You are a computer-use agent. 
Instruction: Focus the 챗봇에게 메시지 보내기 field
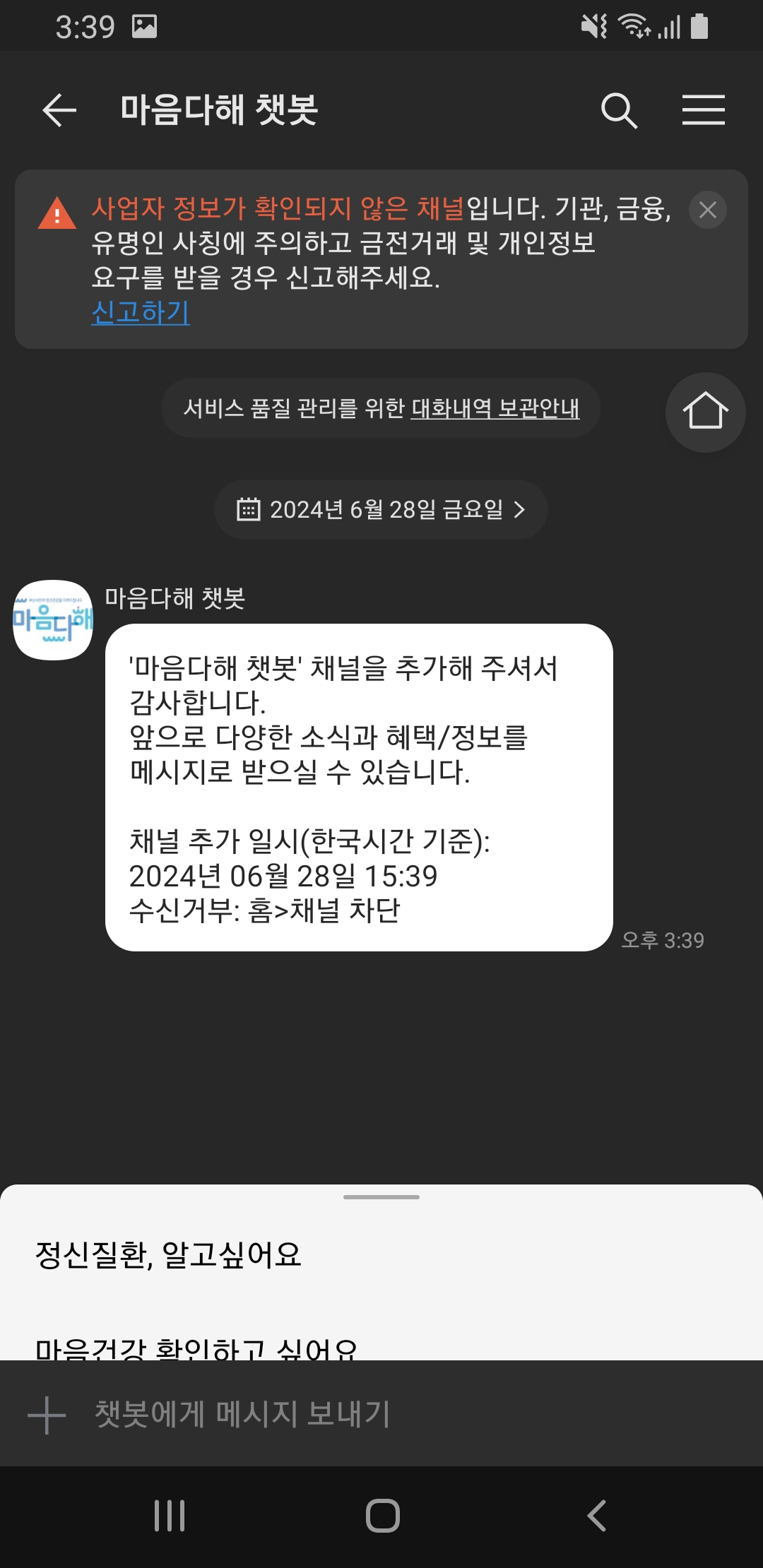click(x=396, y=1415)
